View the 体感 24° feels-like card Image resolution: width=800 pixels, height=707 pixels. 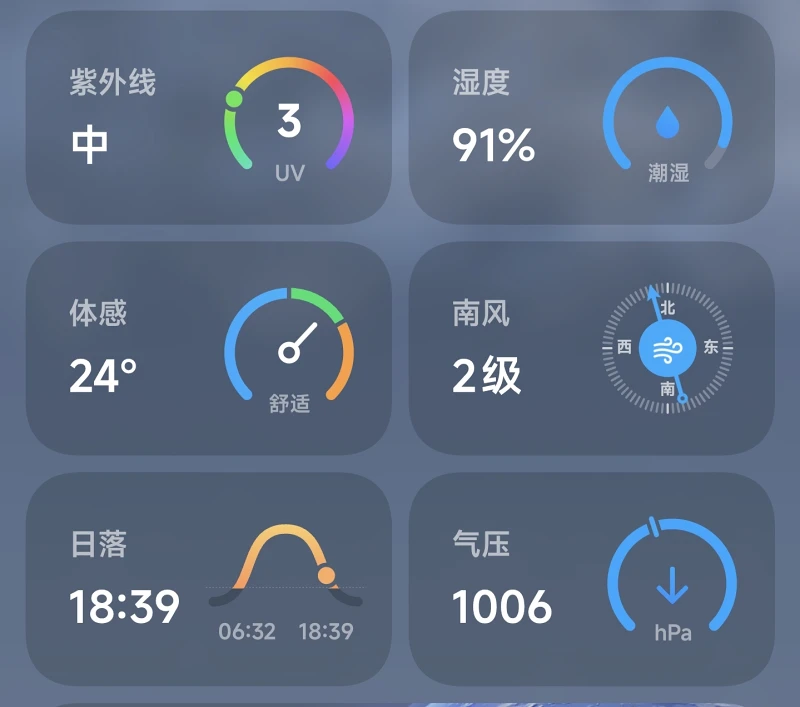coord(208,348)
